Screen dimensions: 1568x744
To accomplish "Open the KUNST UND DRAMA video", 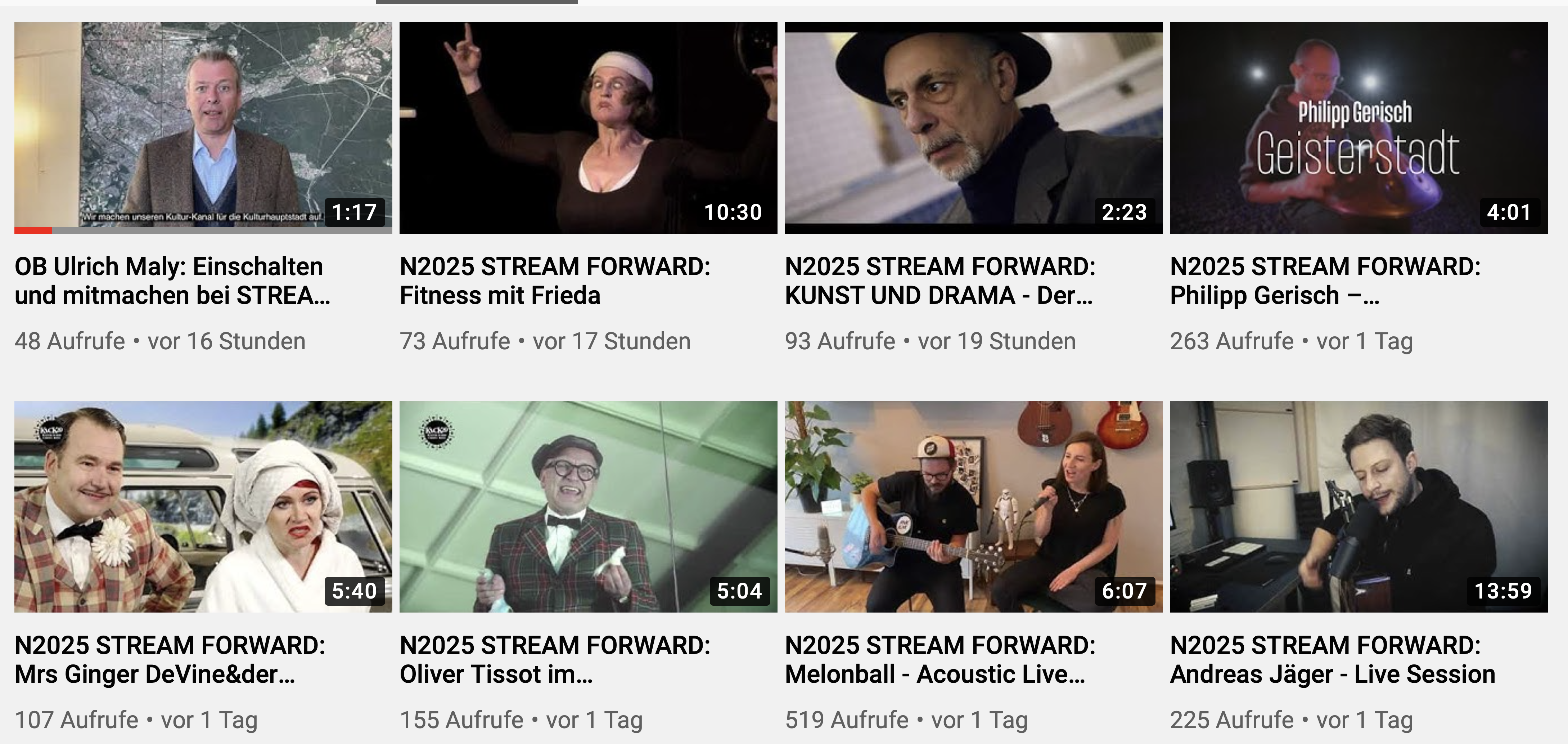I will pyautogui.click(x=973, y=128).
